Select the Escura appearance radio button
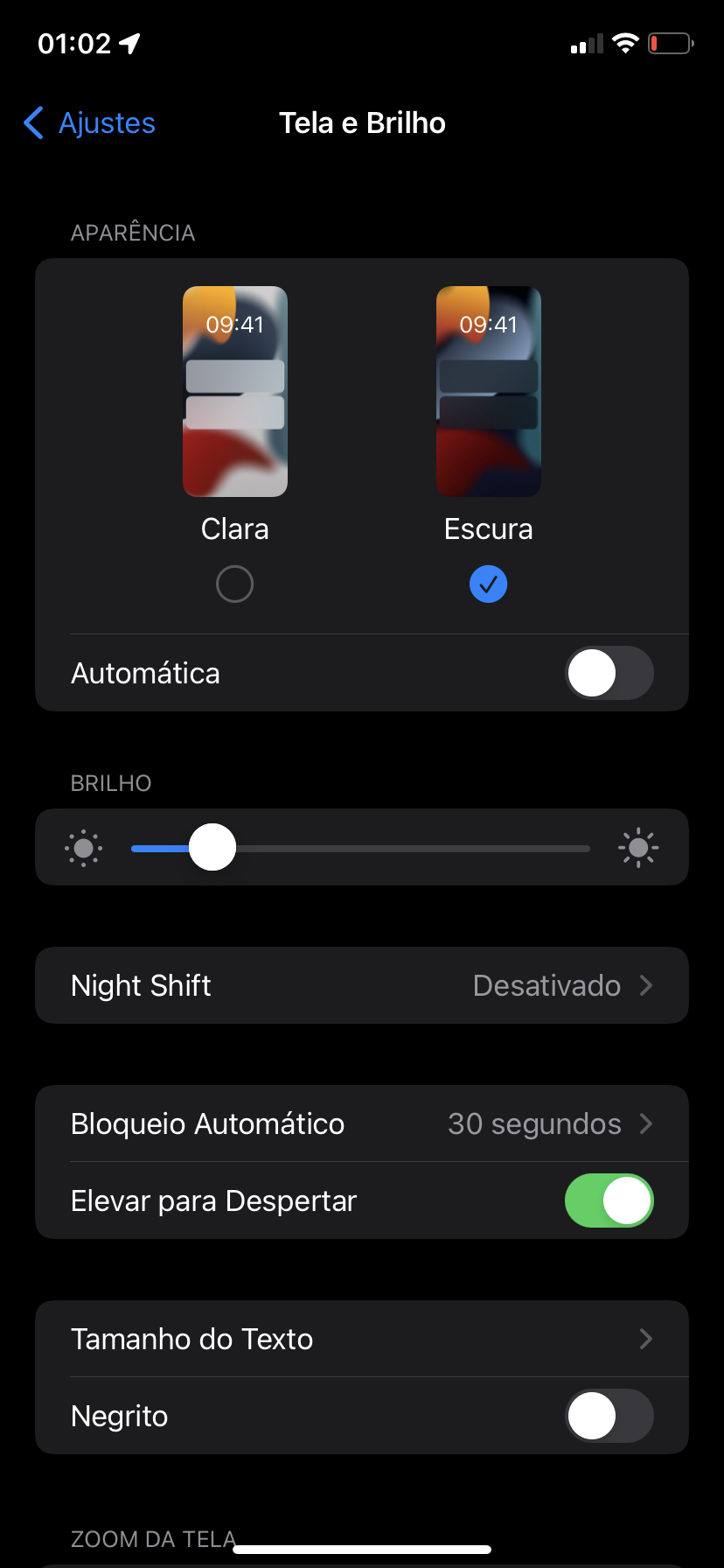724x1568 pixels. pos(488,584)
